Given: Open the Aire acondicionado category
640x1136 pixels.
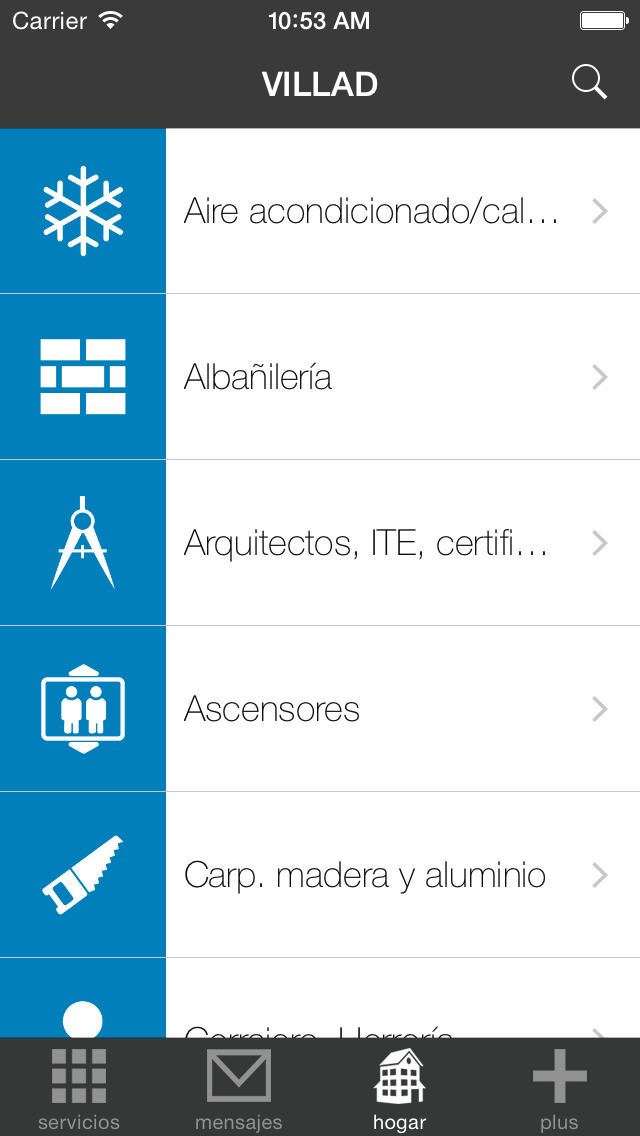Looking at the screenshot, I should (x=320, y=212).
